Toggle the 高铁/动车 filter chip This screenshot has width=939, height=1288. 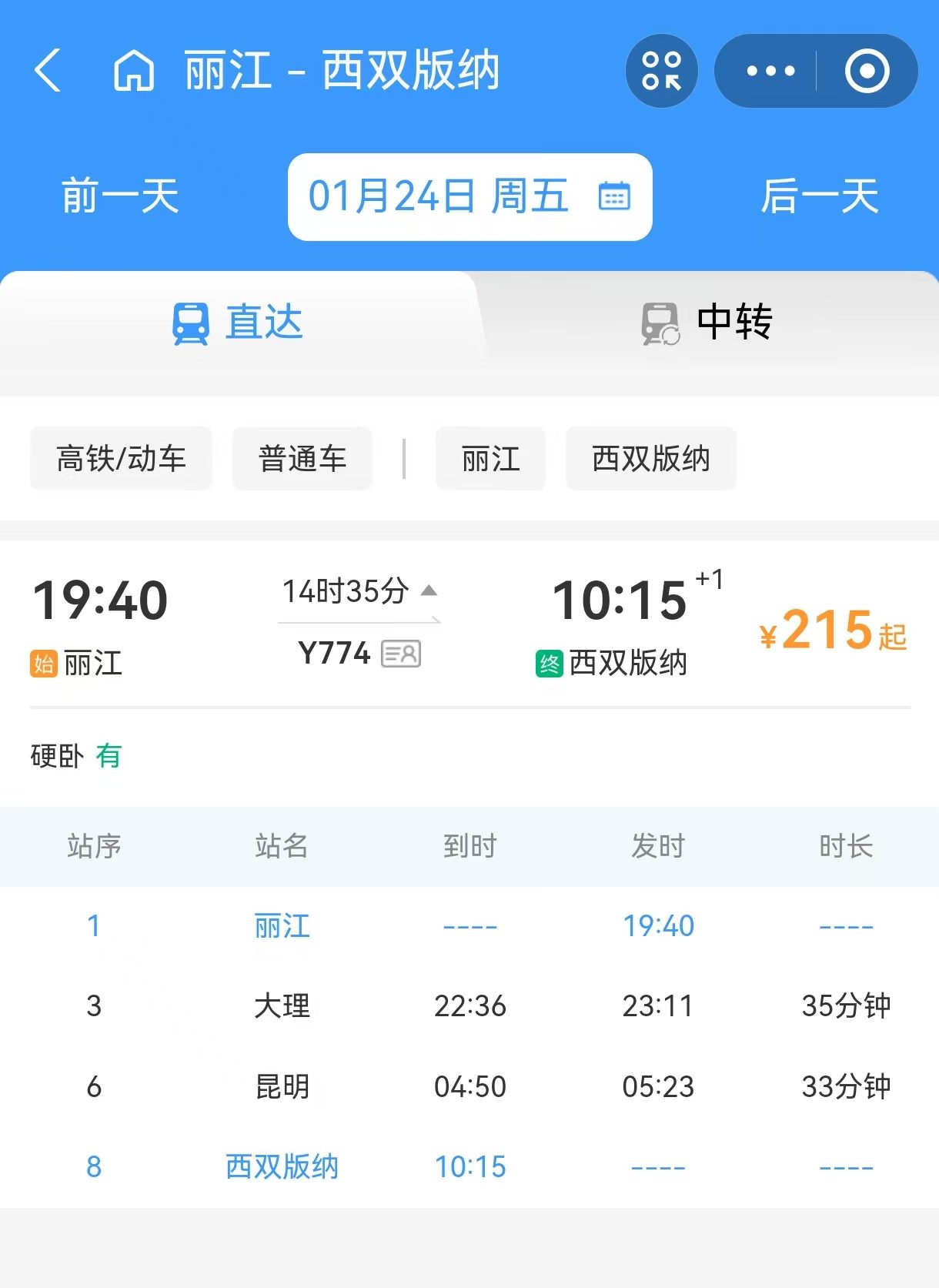coord(120,458)
